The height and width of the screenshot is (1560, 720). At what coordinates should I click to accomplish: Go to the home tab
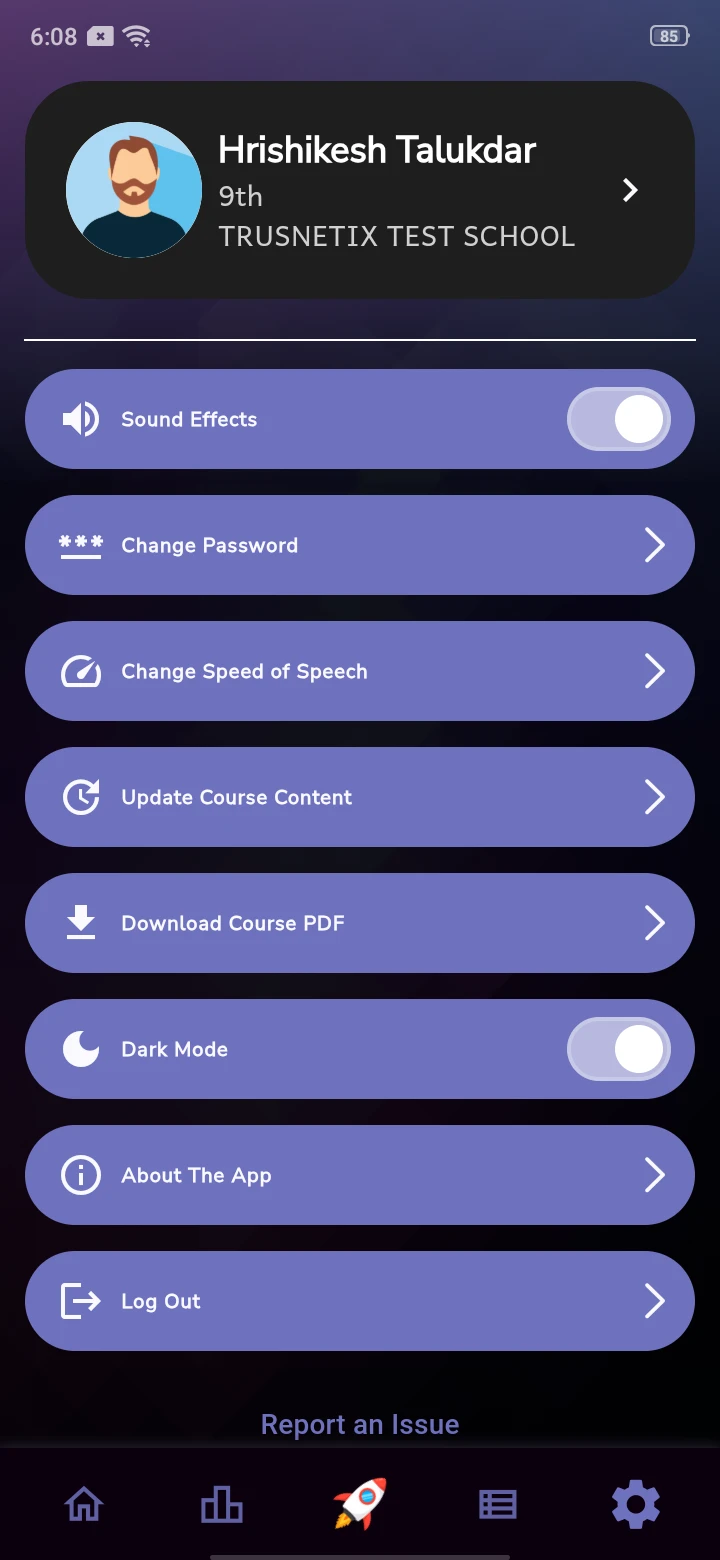click(84, 1504)
